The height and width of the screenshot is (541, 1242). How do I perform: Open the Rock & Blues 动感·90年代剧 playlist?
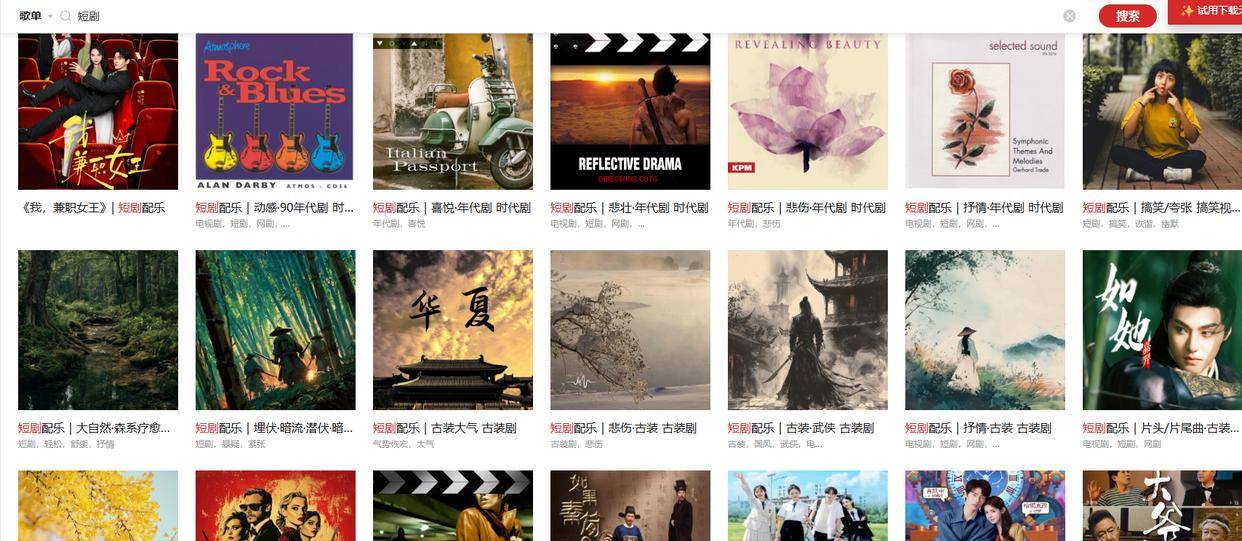click(275, 111)
